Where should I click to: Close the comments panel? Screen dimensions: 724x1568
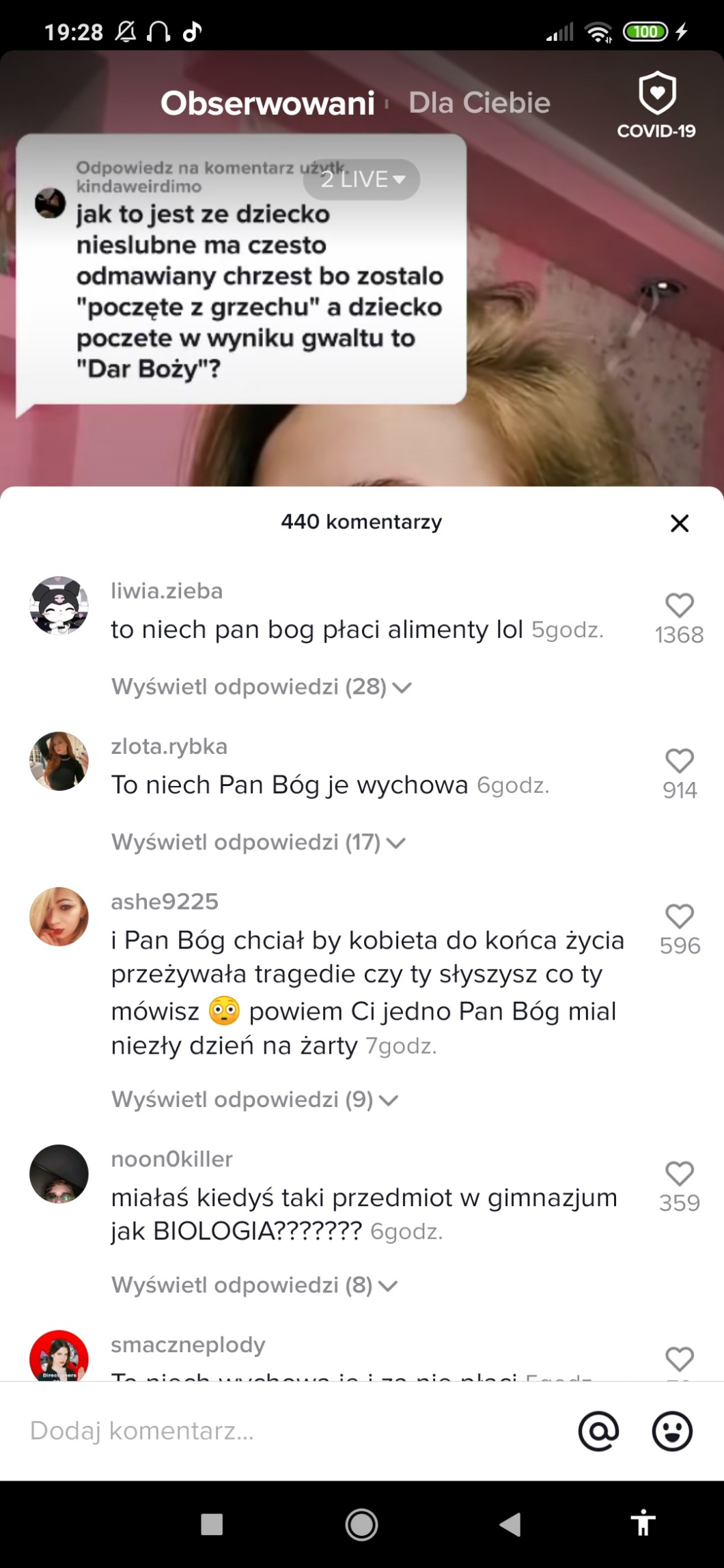[679, 523]
